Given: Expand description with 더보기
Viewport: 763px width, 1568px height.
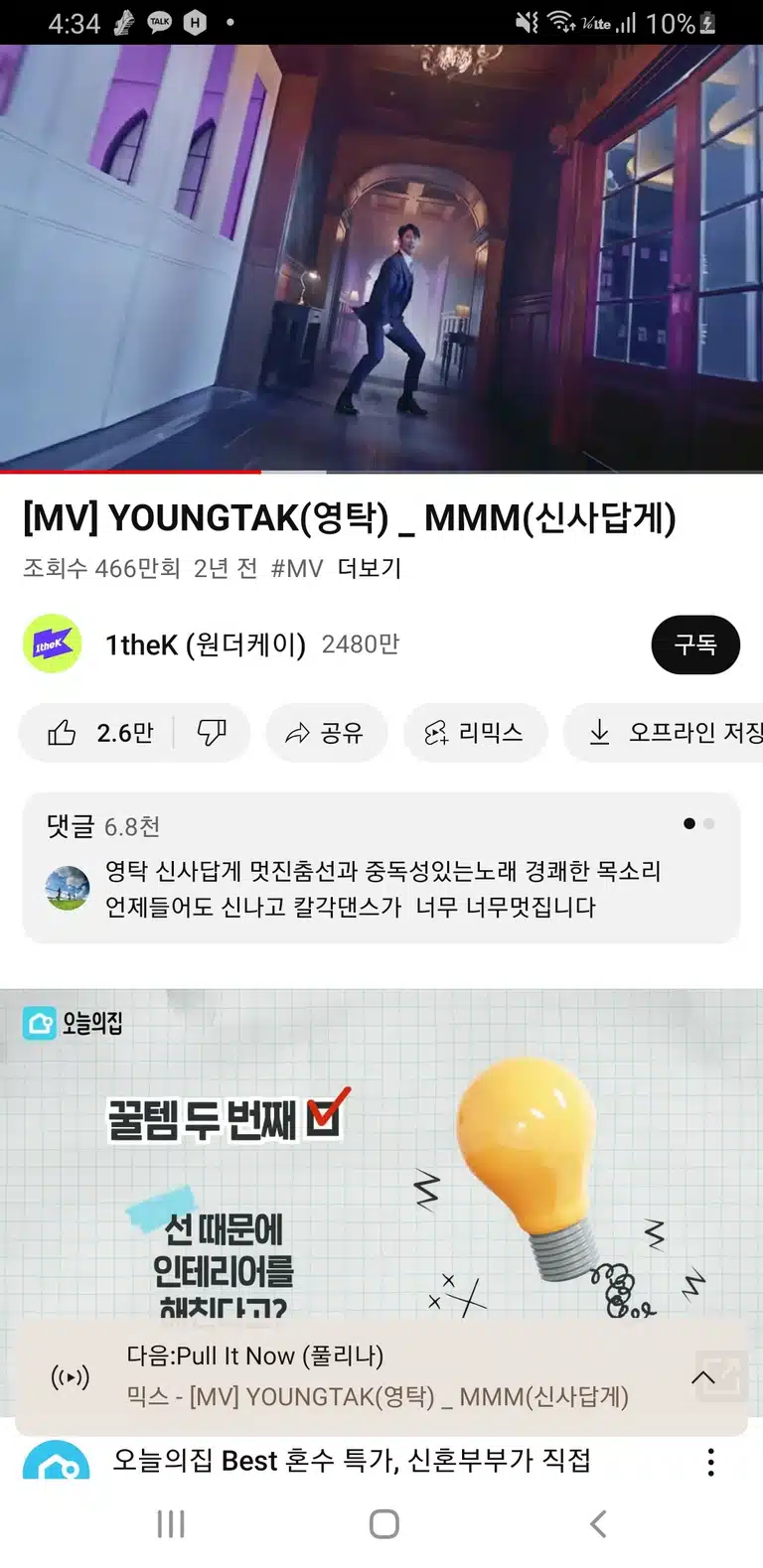Looking at the screenshot, I should click(370, 568).
